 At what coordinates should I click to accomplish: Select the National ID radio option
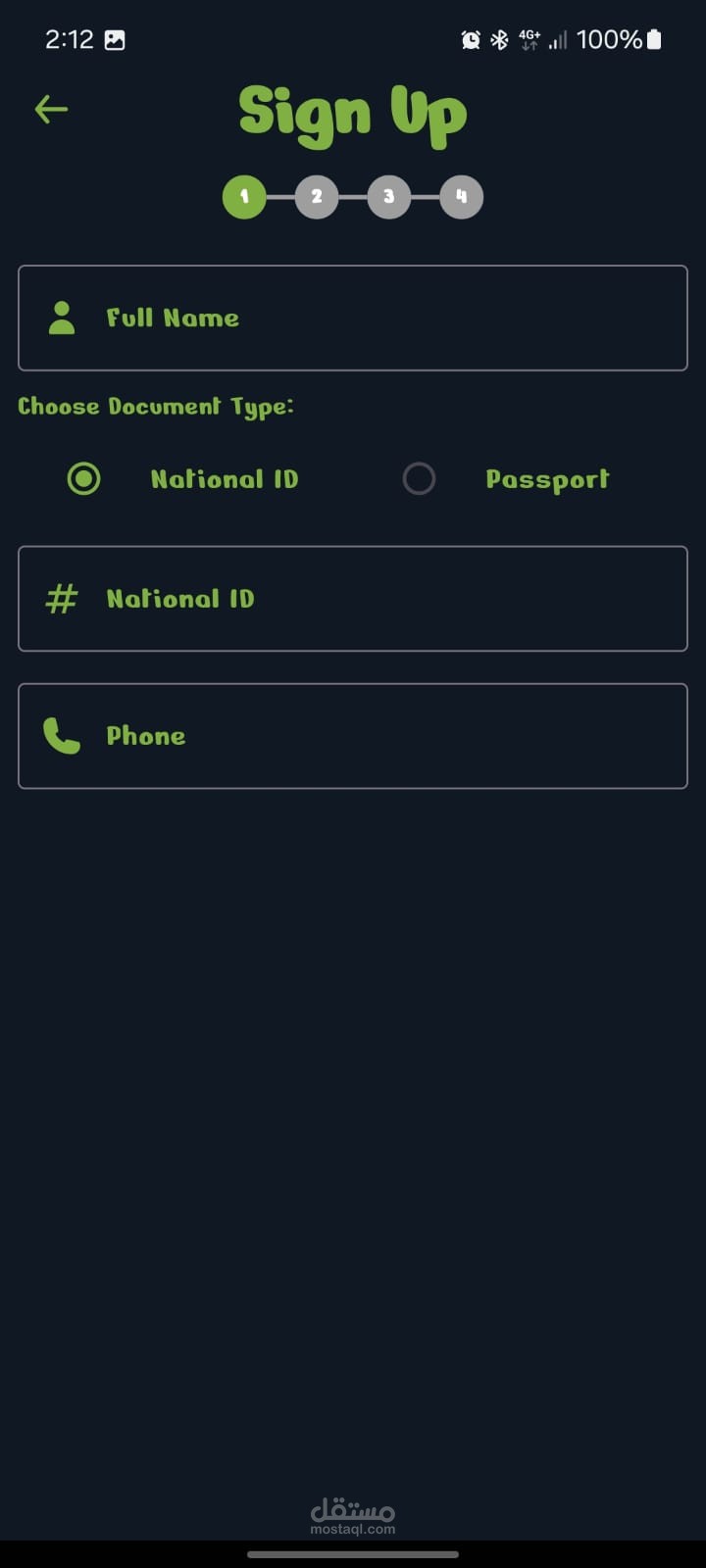(84, 479)
